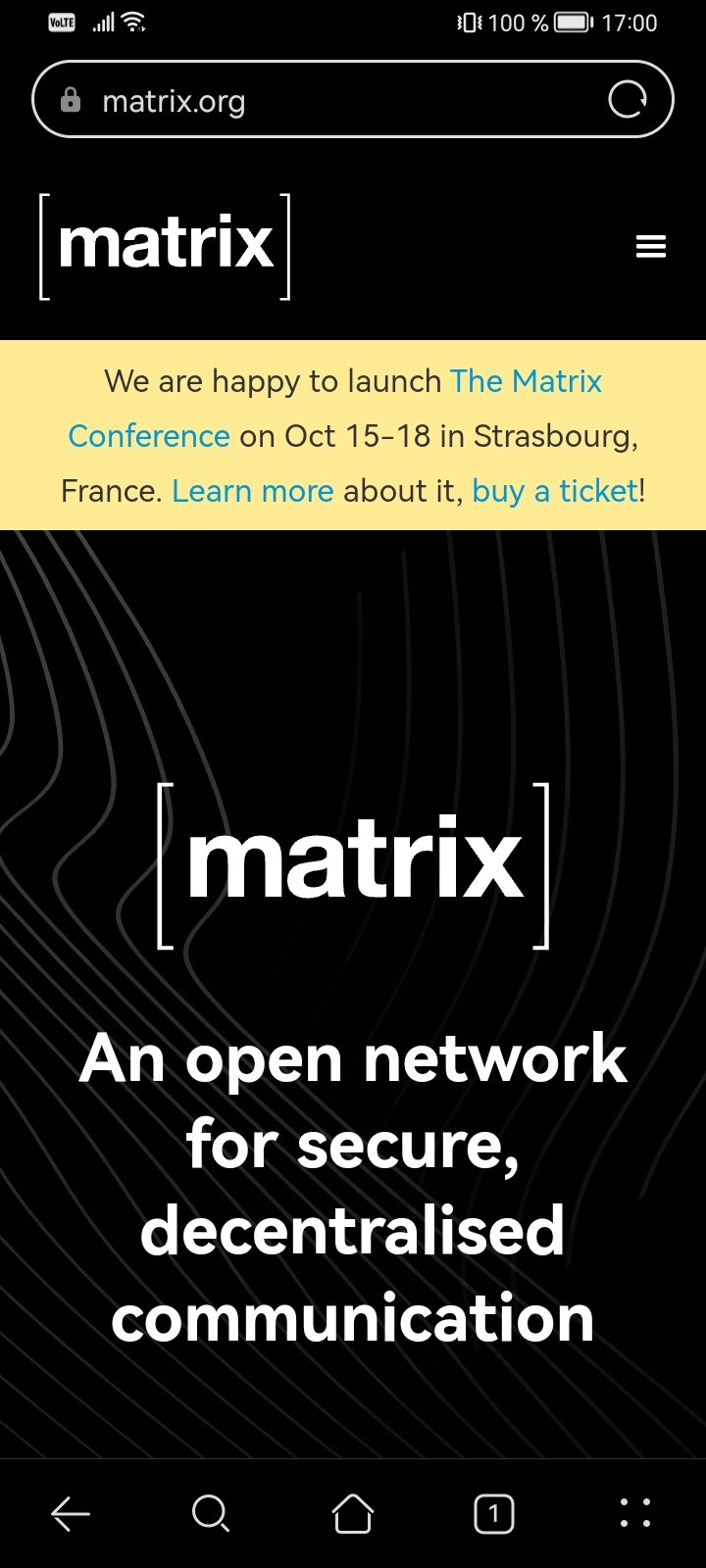Open the buy a ticket link
Image resolution: width=706 pixels, height=1568 pixels.
click(x=555, y=490)
